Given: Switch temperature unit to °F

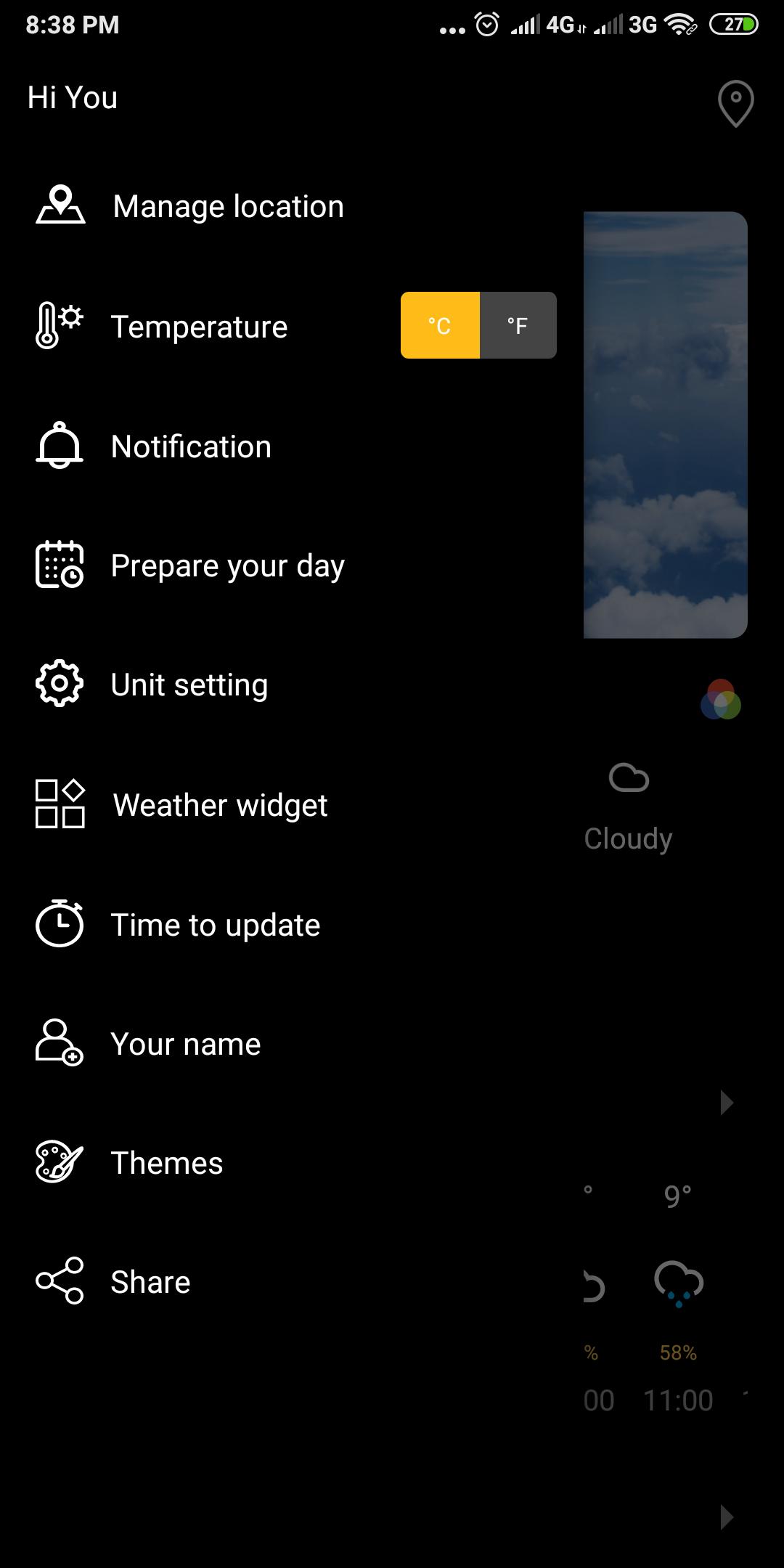Looking at the screenshot, I should [518, 326].
